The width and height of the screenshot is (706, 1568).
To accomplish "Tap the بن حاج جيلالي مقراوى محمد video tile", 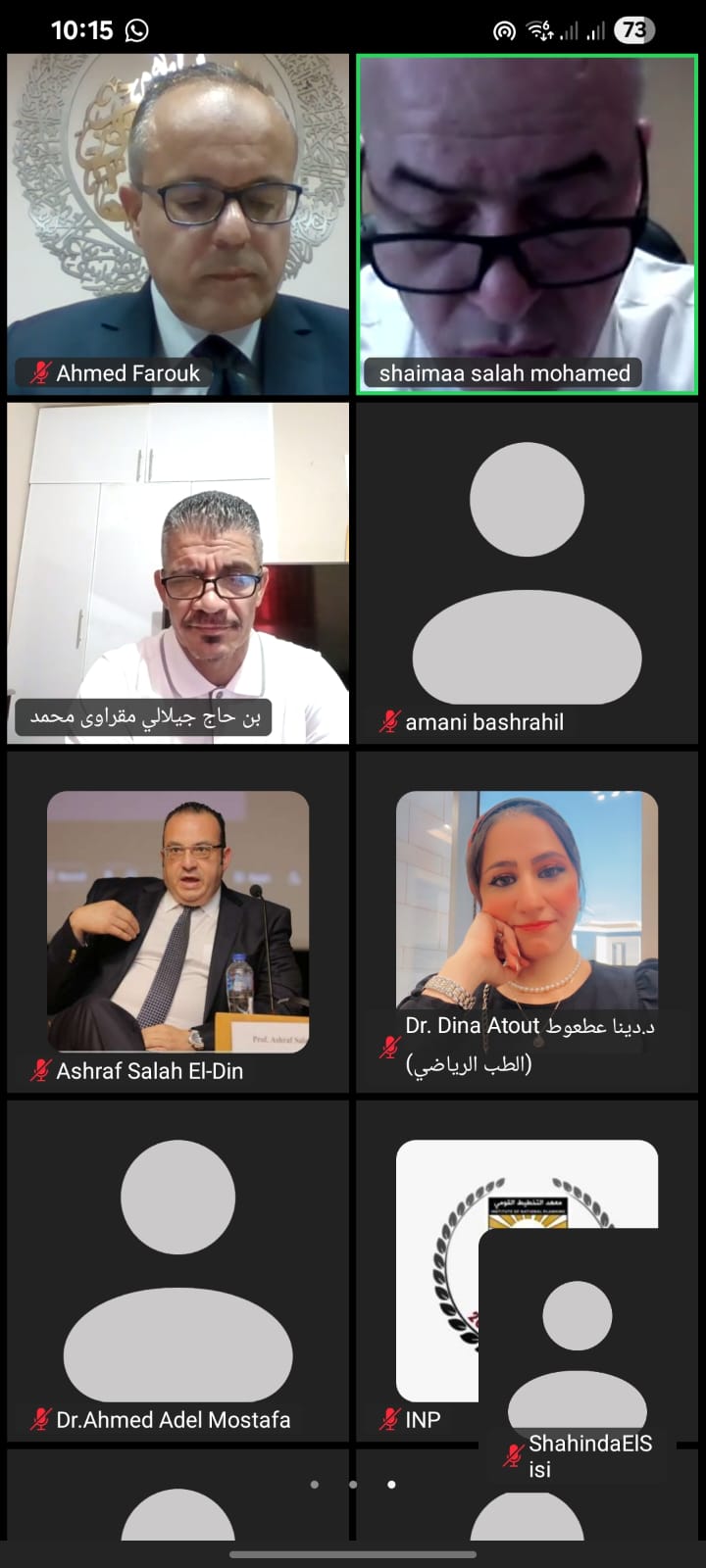I will 177,572.
